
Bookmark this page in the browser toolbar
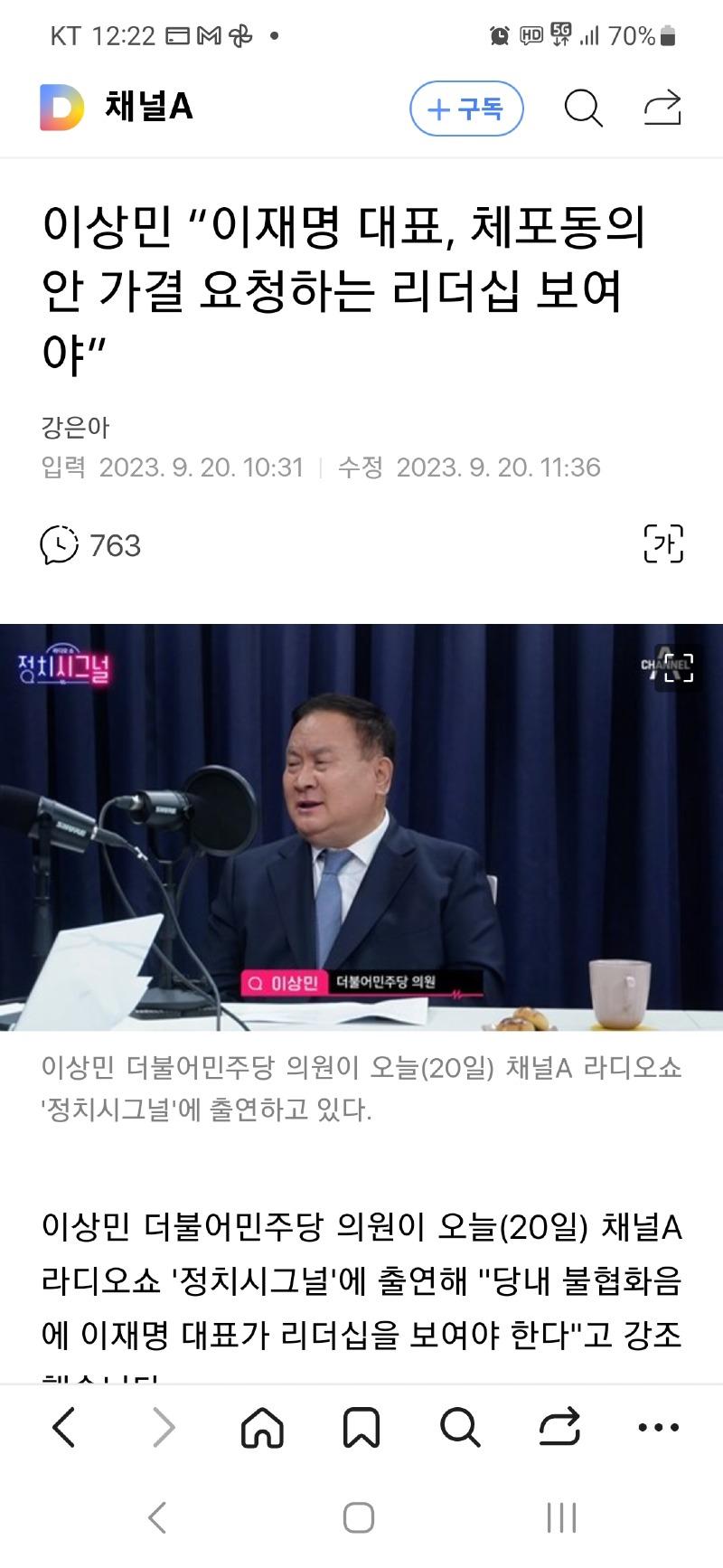[361, 1428]
